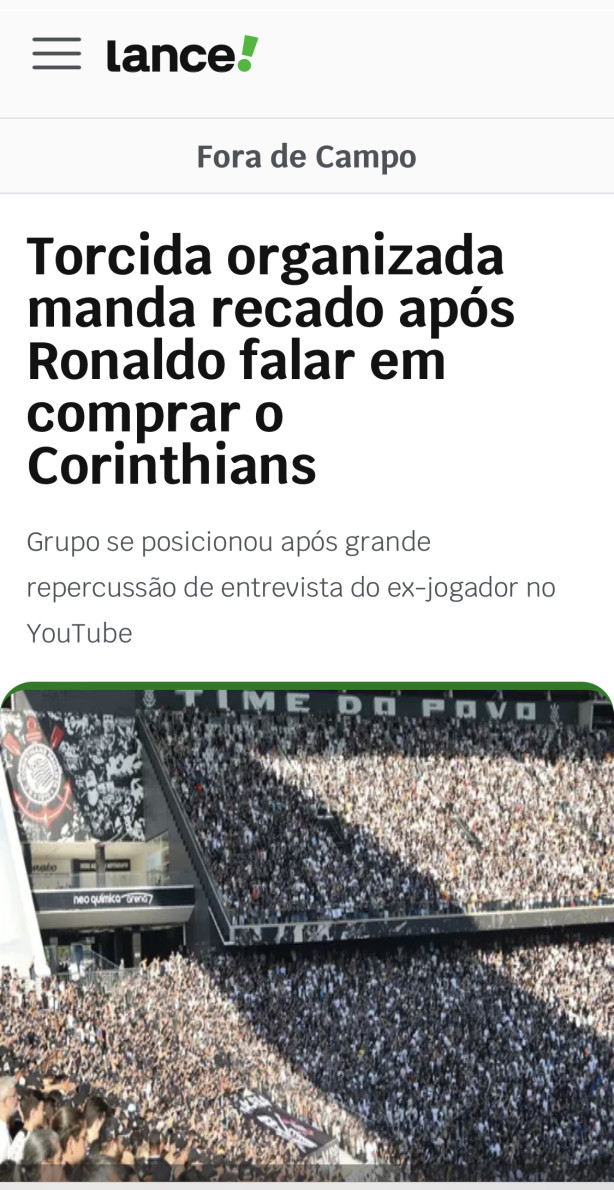
Task: Open the hamburger menu
Action: [56, 54]
